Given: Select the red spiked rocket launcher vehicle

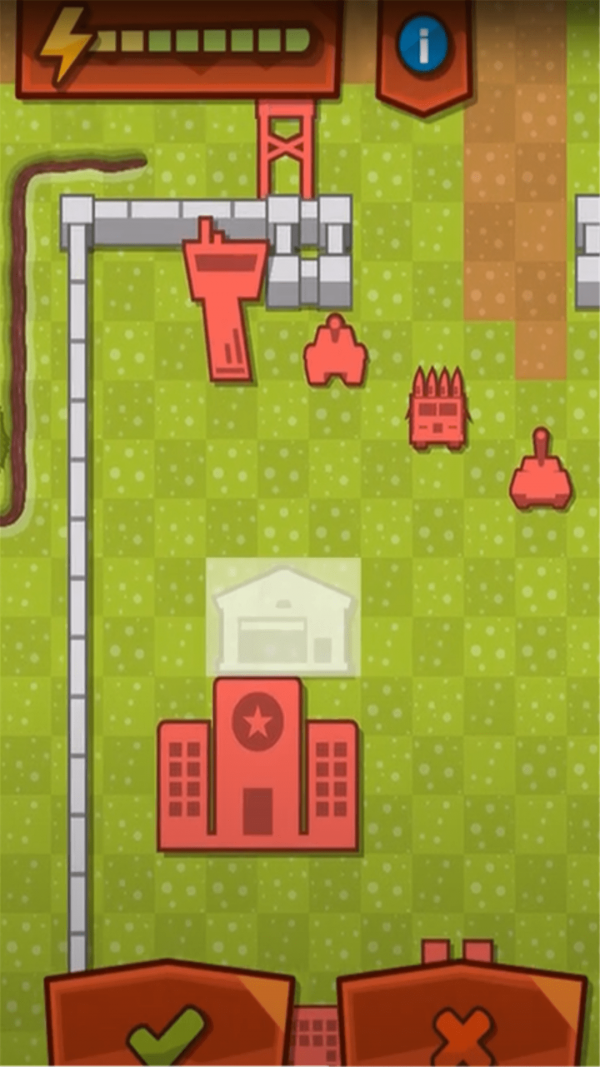Looking at the screenshot, I should pos(438,407).
